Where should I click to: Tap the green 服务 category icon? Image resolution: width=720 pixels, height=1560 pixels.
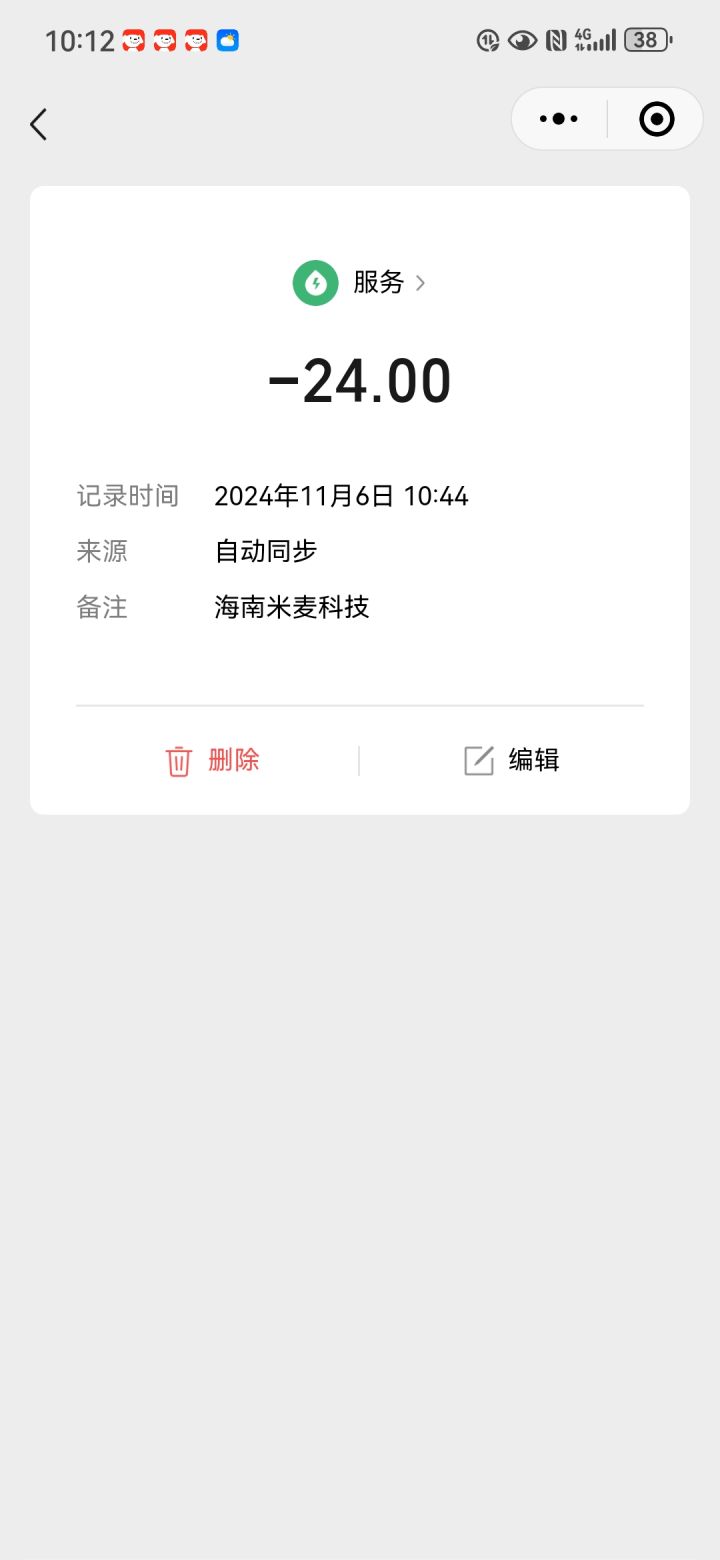click(315, 283)
